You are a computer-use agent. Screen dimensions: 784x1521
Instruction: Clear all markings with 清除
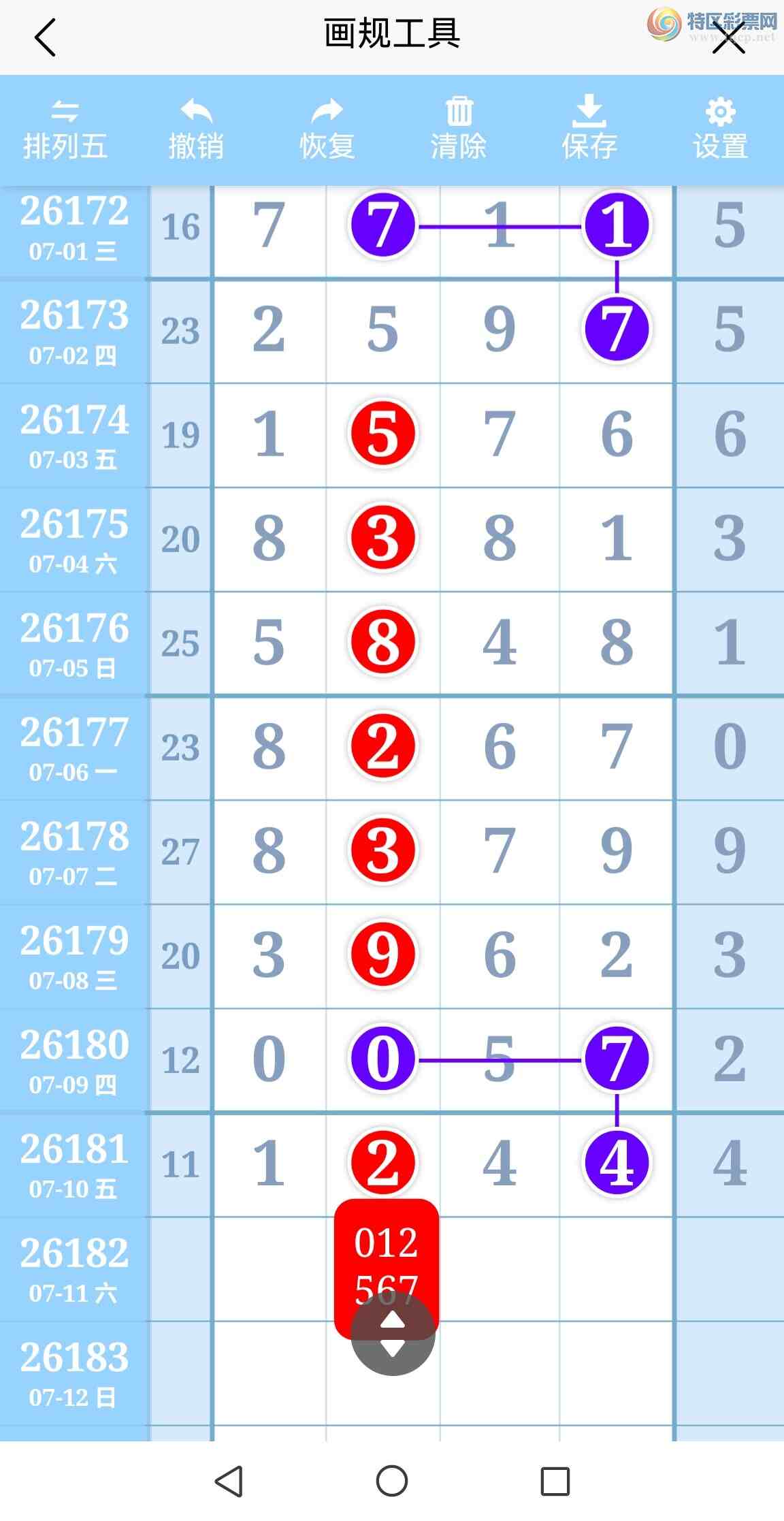point(459,130)
